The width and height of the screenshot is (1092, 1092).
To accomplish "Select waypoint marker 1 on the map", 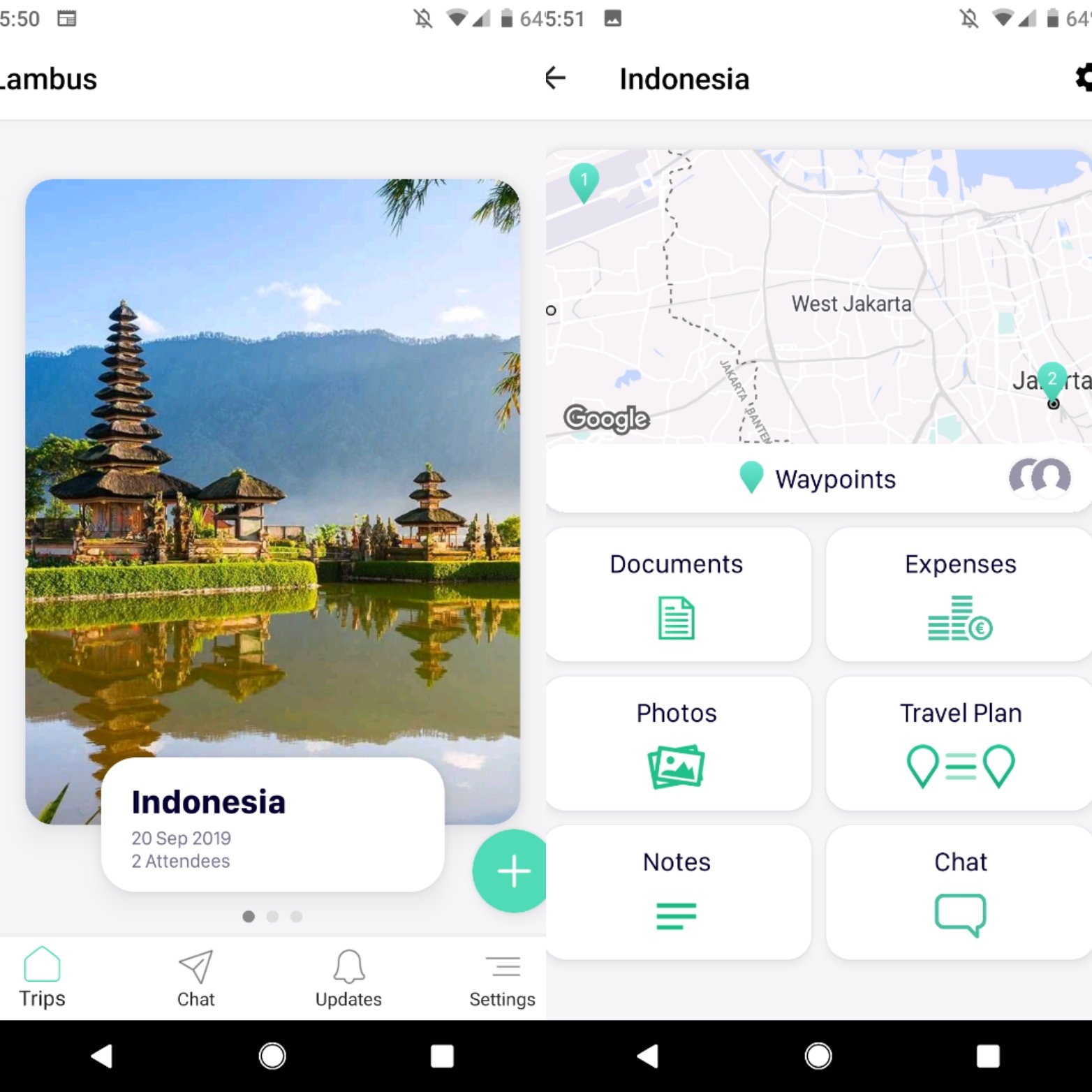I will [x=584, y=181].
